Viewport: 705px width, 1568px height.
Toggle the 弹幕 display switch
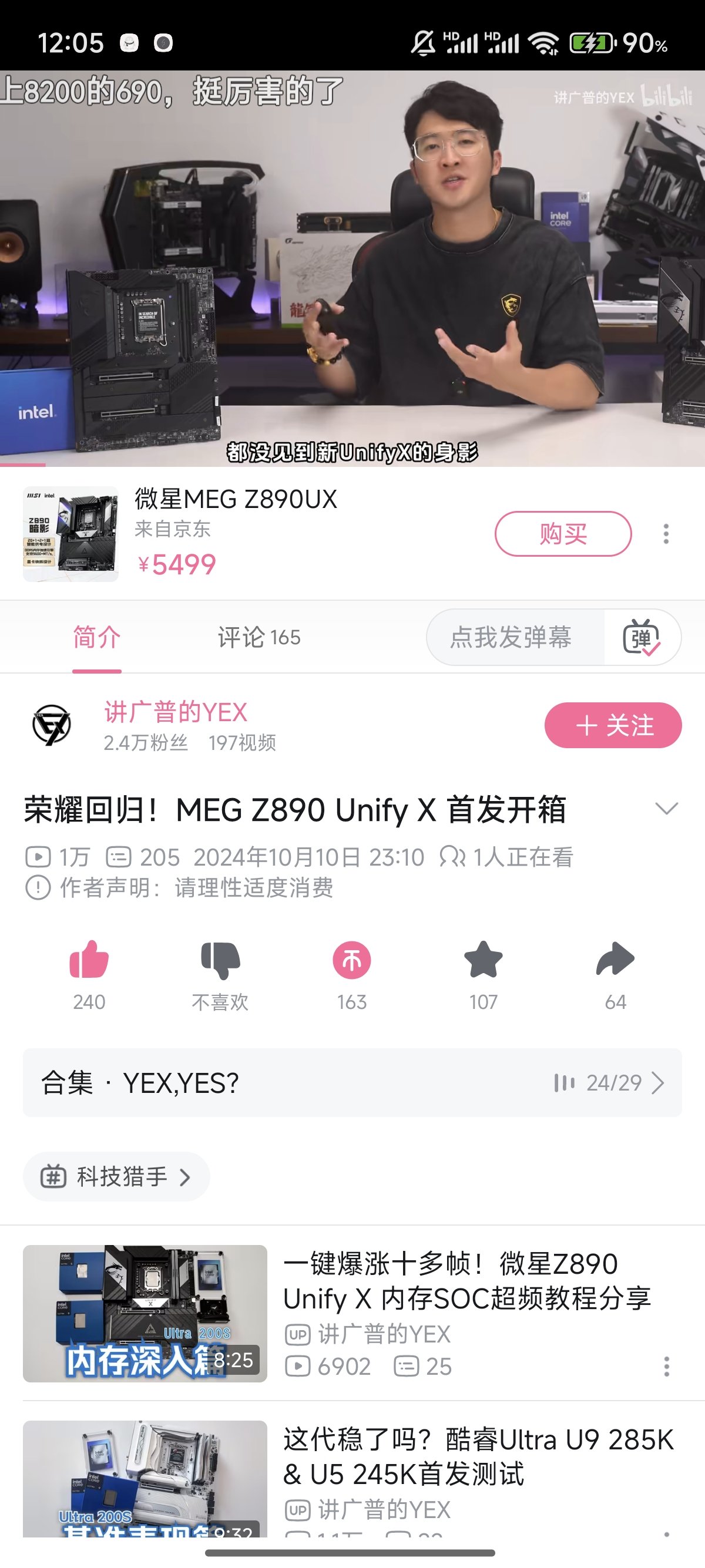coord(641,637)
